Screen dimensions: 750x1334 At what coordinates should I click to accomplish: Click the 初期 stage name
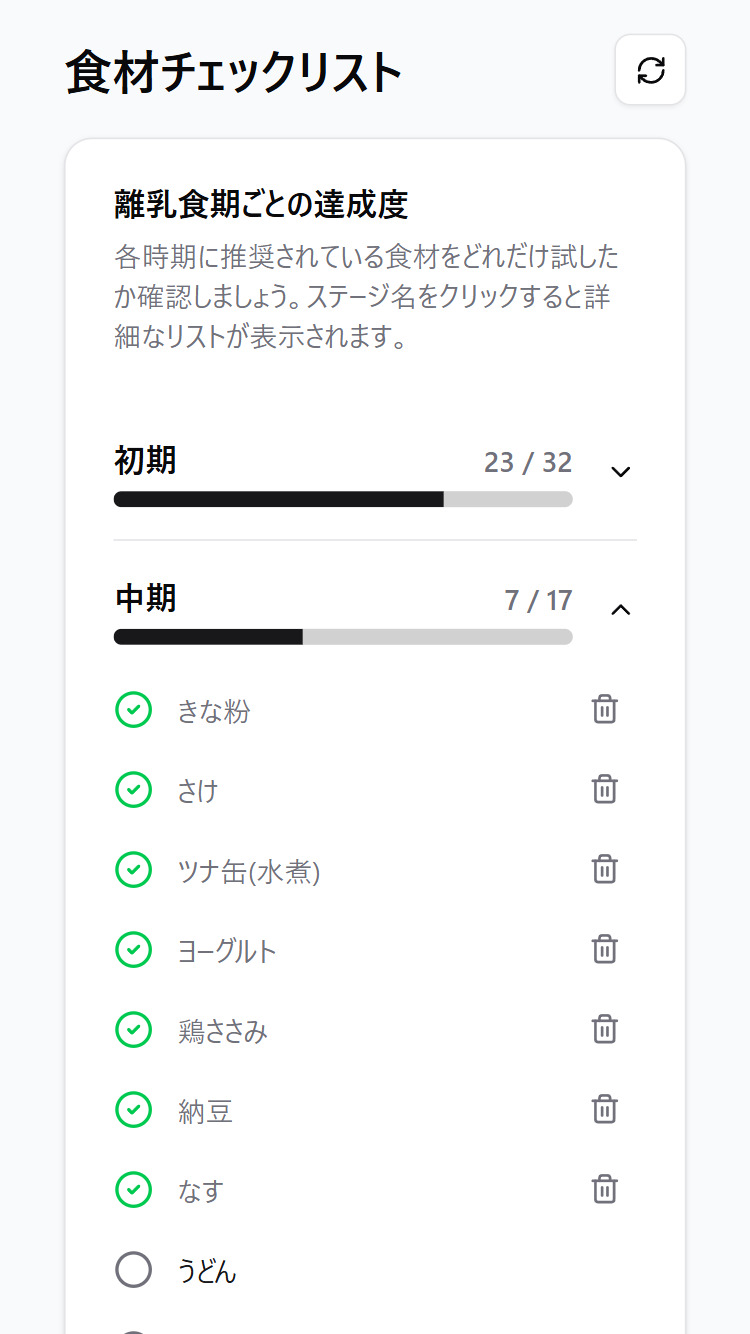coord(146,460)
